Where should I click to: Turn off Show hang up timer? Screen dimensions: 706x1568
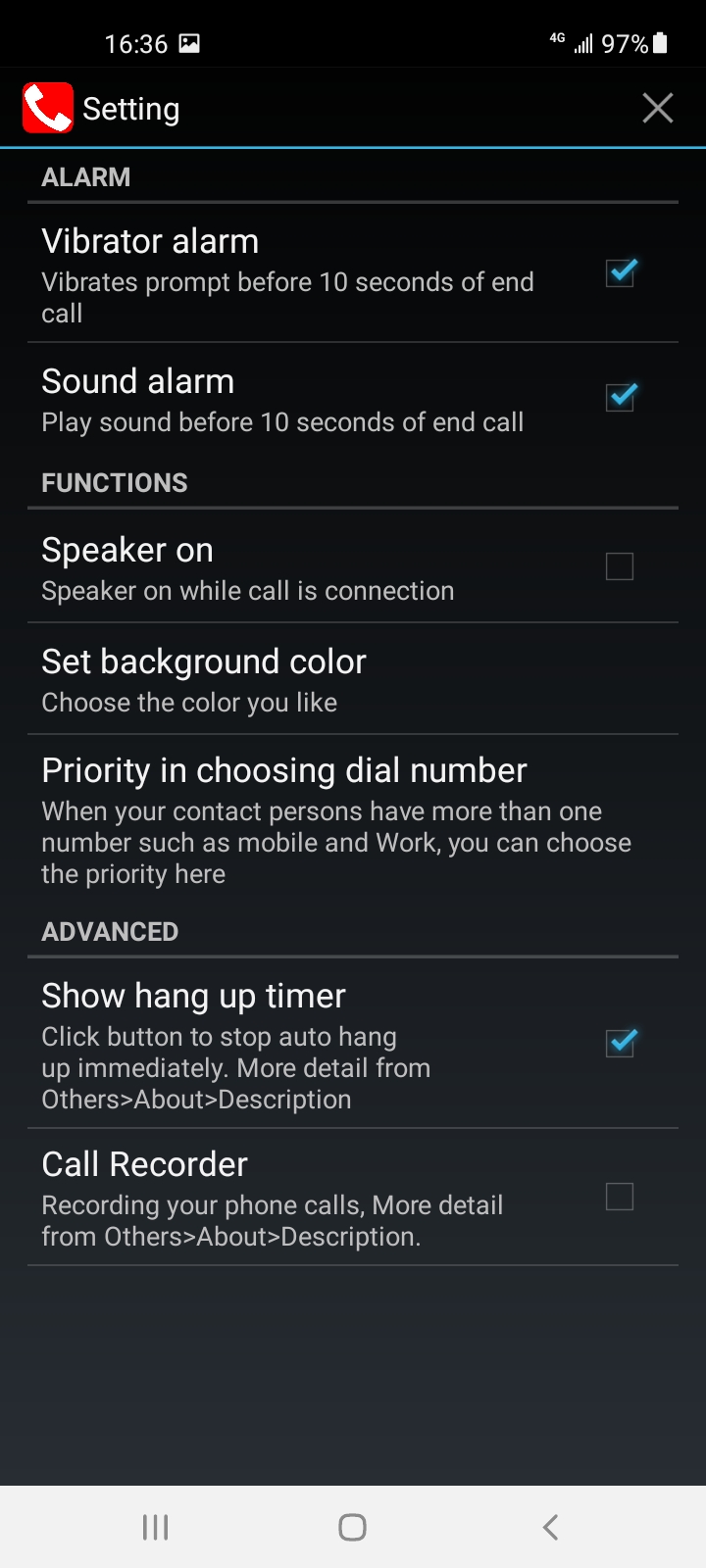tap(620, 1043)
